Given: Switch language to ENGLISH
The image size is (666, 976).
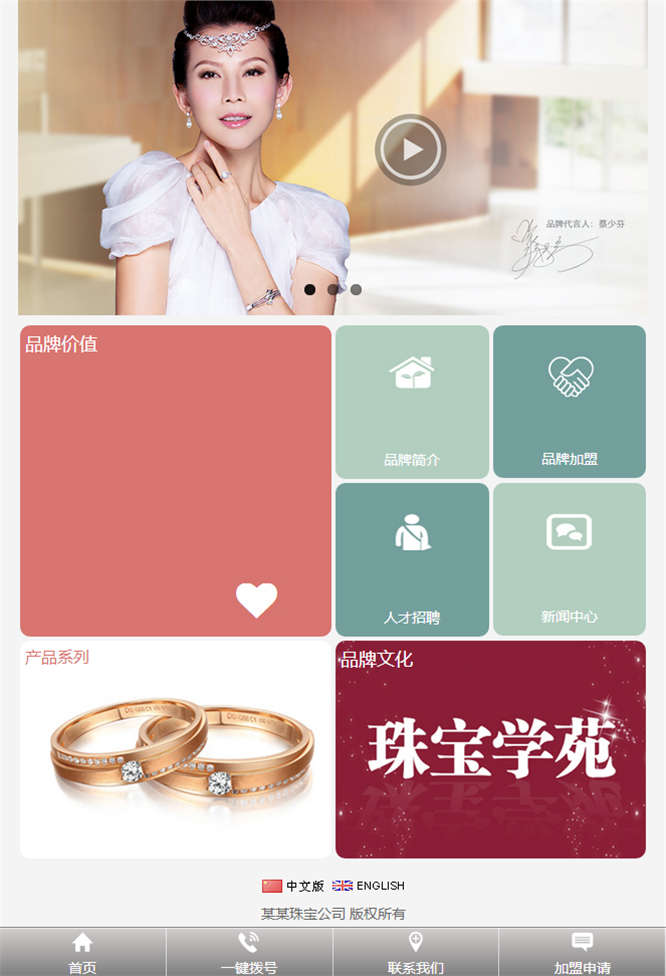Looking at the screenshot, I should [369, 886].
